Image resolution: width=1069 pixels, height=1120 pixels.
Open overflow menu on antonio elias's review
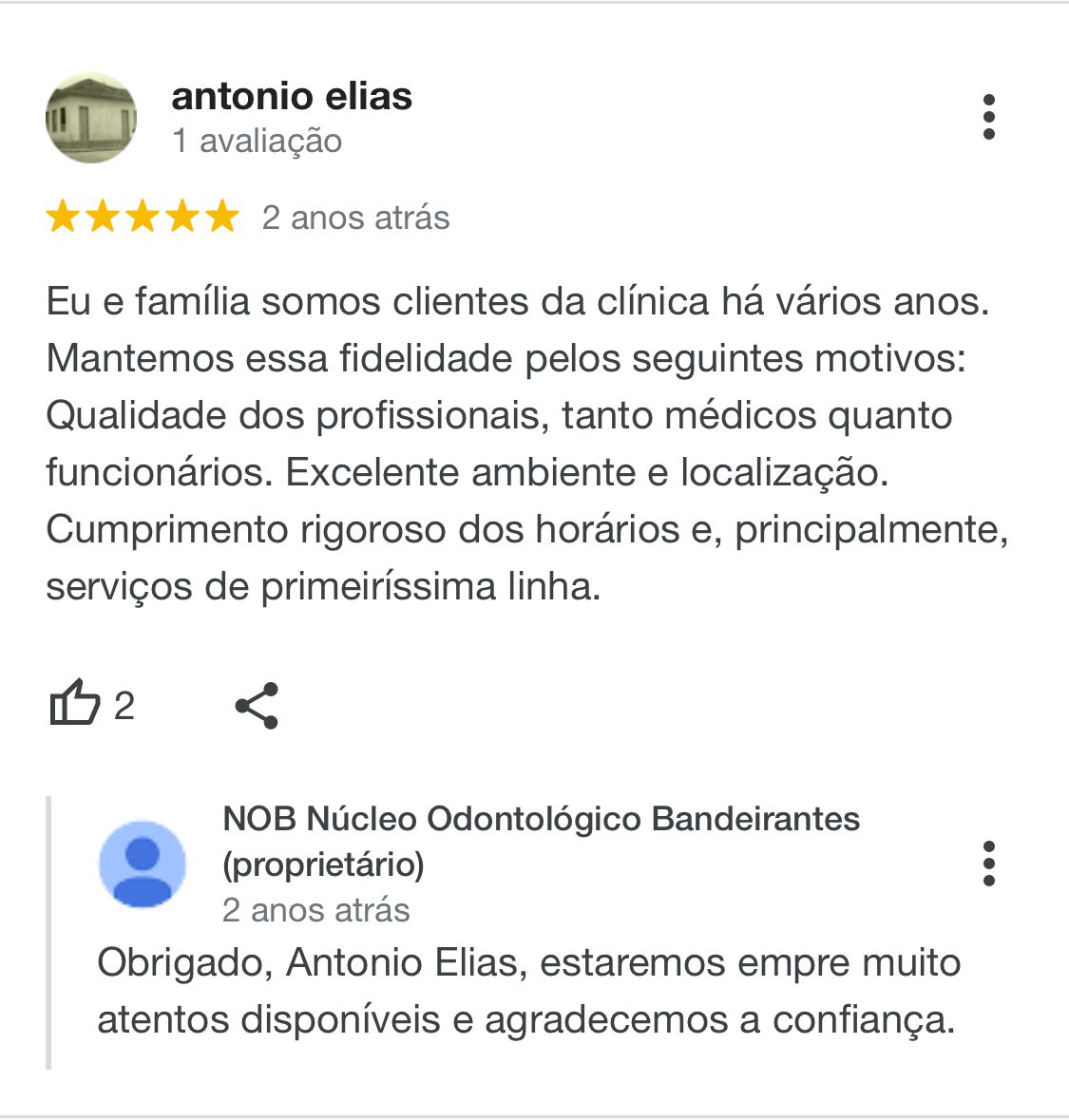pos(988,118)
